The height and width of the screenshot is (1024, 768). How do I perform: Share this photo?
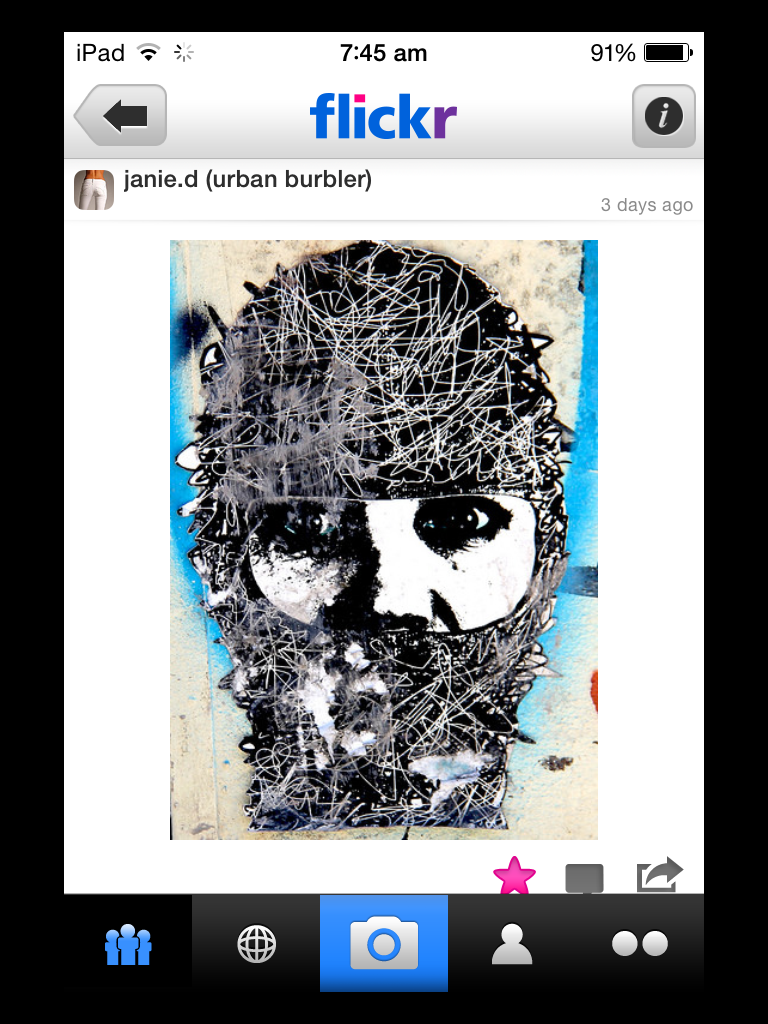[x=660, y=875]
